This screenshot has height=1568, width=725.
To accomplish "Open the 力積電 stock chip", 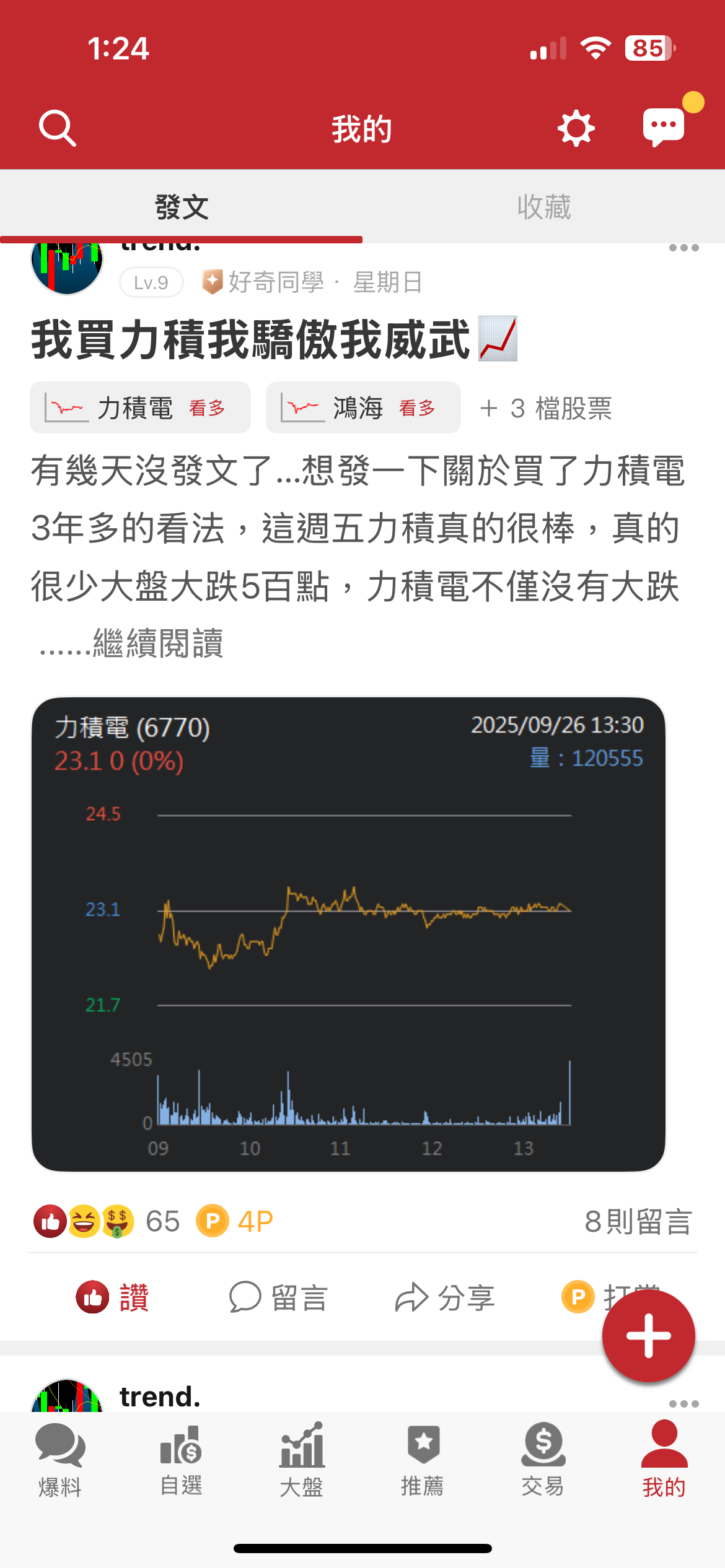I will [x=140, y=408].
